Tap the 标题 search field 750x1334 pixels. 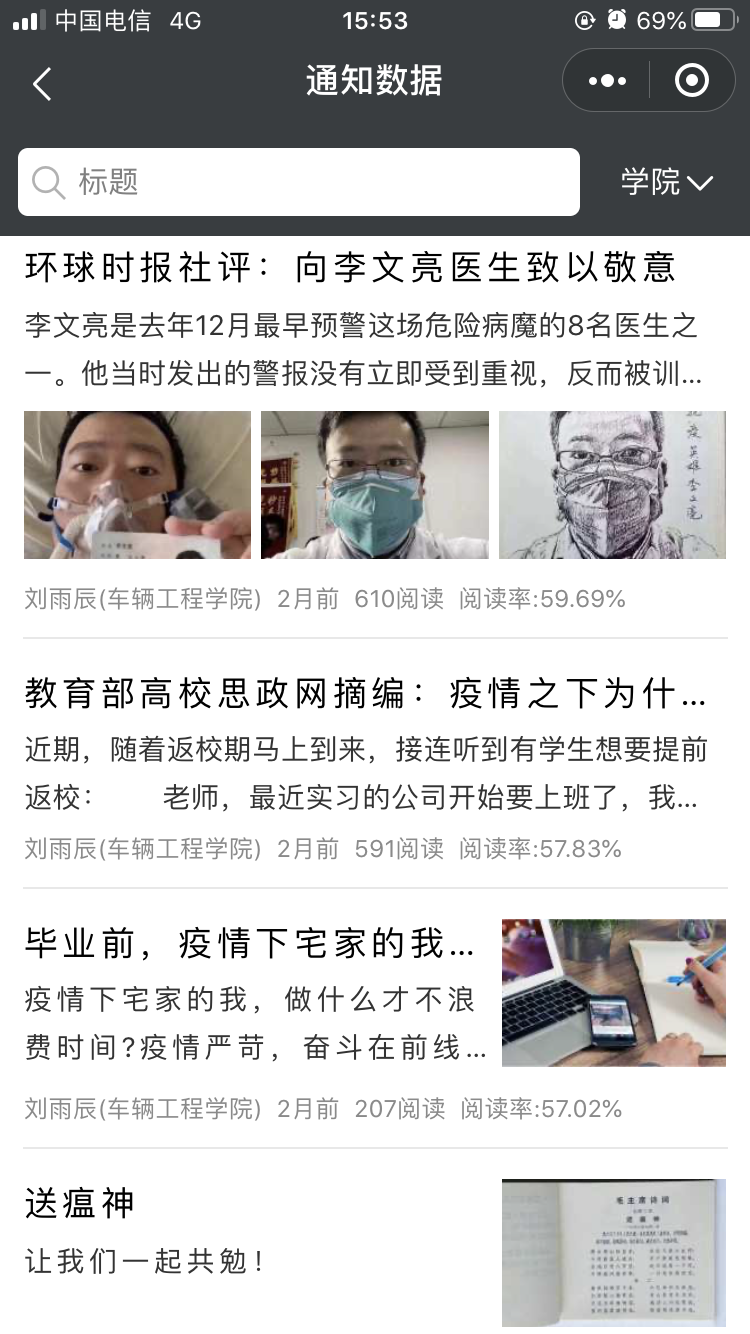click(300, 182)
